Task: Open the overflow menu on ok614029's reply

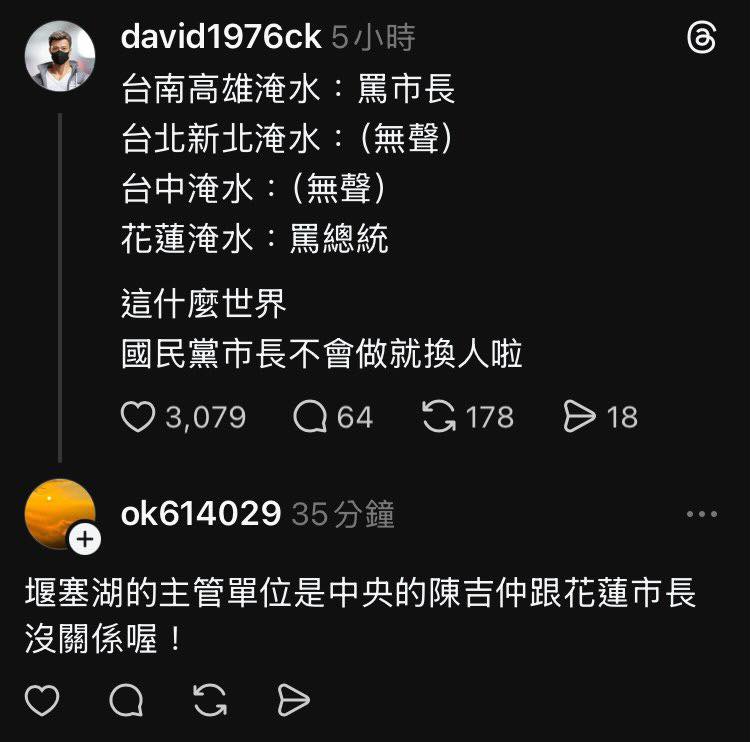Action: coord(702,514)
